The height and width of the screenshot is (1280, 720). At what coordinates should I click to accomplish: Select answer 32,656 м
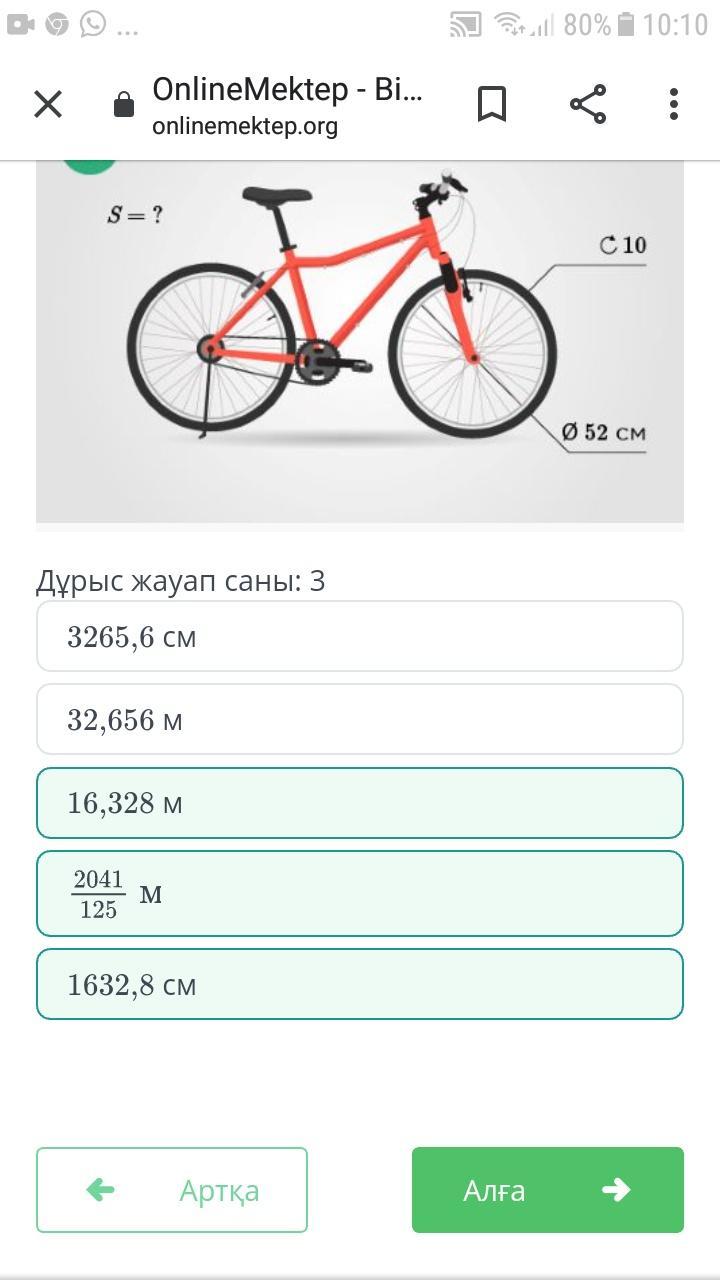click(360, 719)
